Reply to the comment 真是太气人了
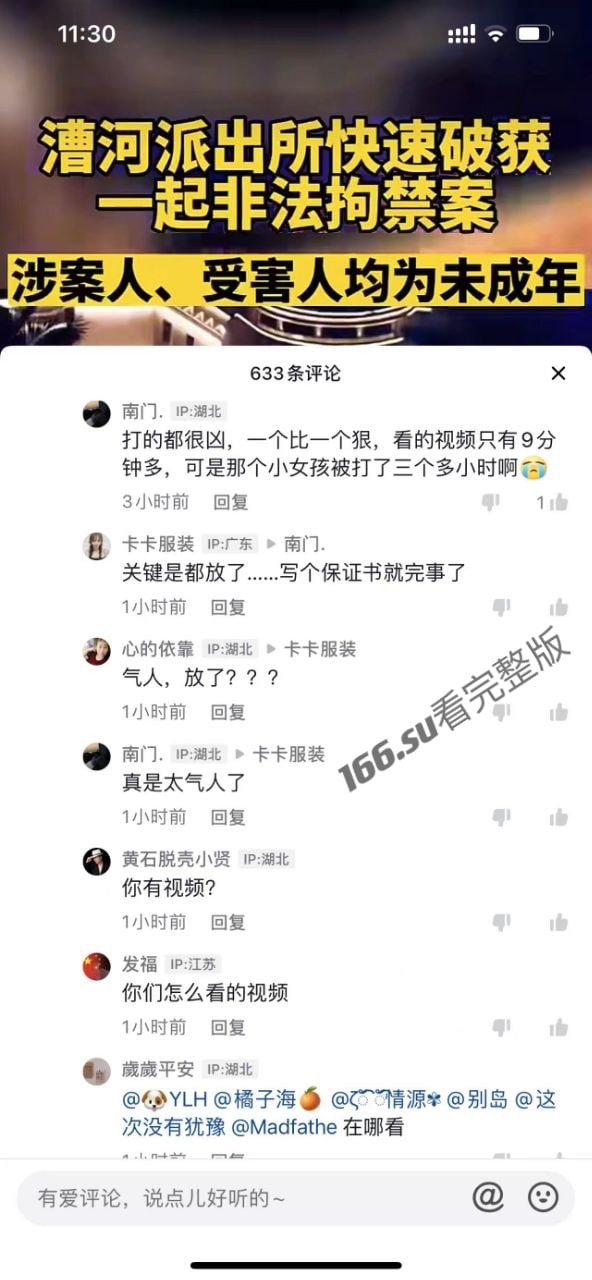This screenshot has width=592, height=1280. click(228, 817)
